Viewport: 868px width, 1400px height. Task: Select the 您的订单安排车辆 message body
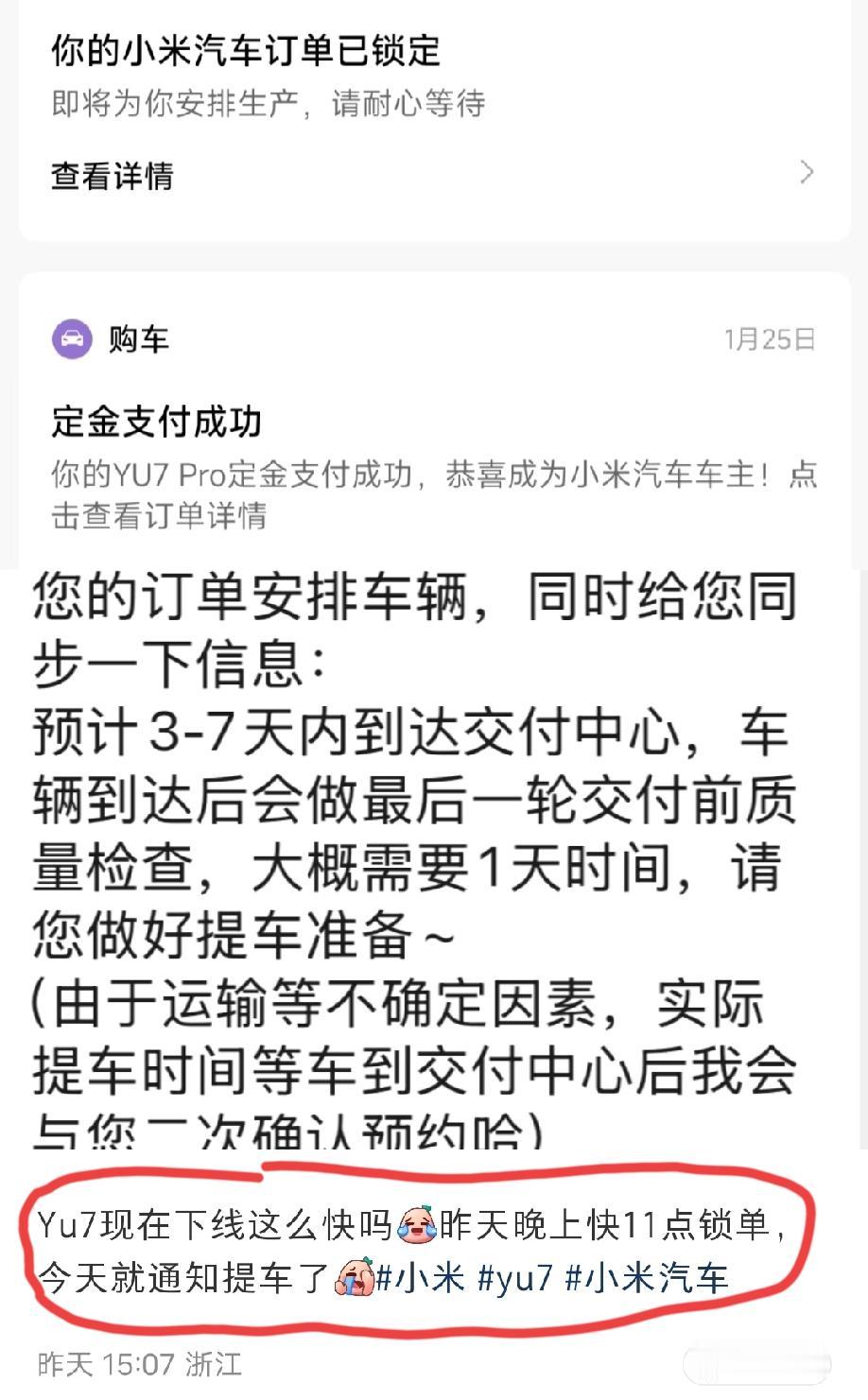point(416,624)
